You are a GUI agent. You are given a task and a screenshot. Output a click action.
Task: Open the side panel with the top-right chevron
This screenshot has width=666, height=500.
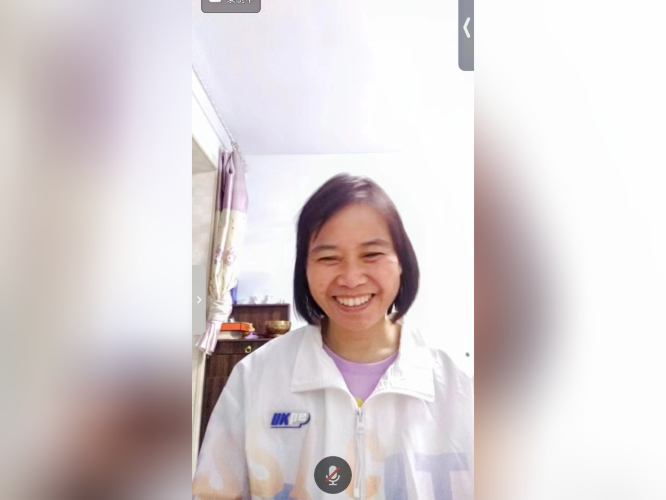(x=466, y=29)
